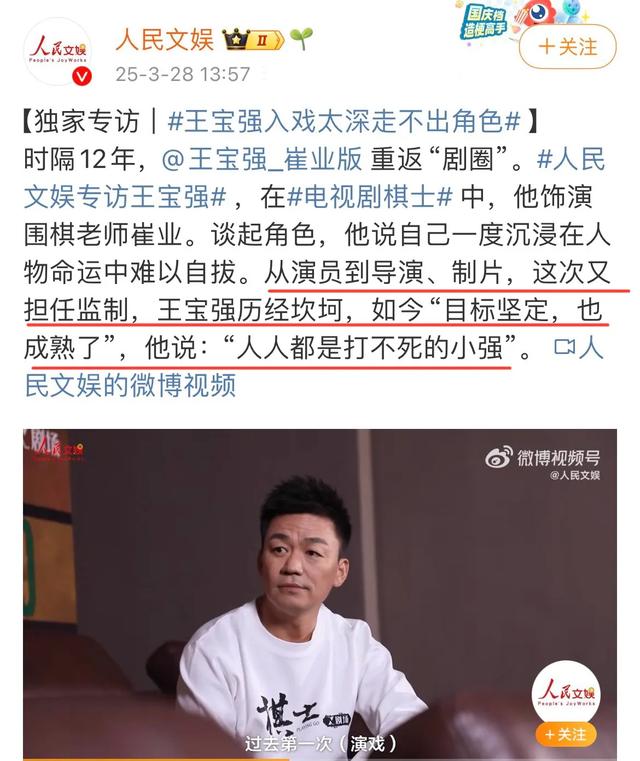The width and height of the screenshot is (640, 761).
Task: Open mention @王宝强_崔业版
Action: pyautogui.click(x=262, y=160)
